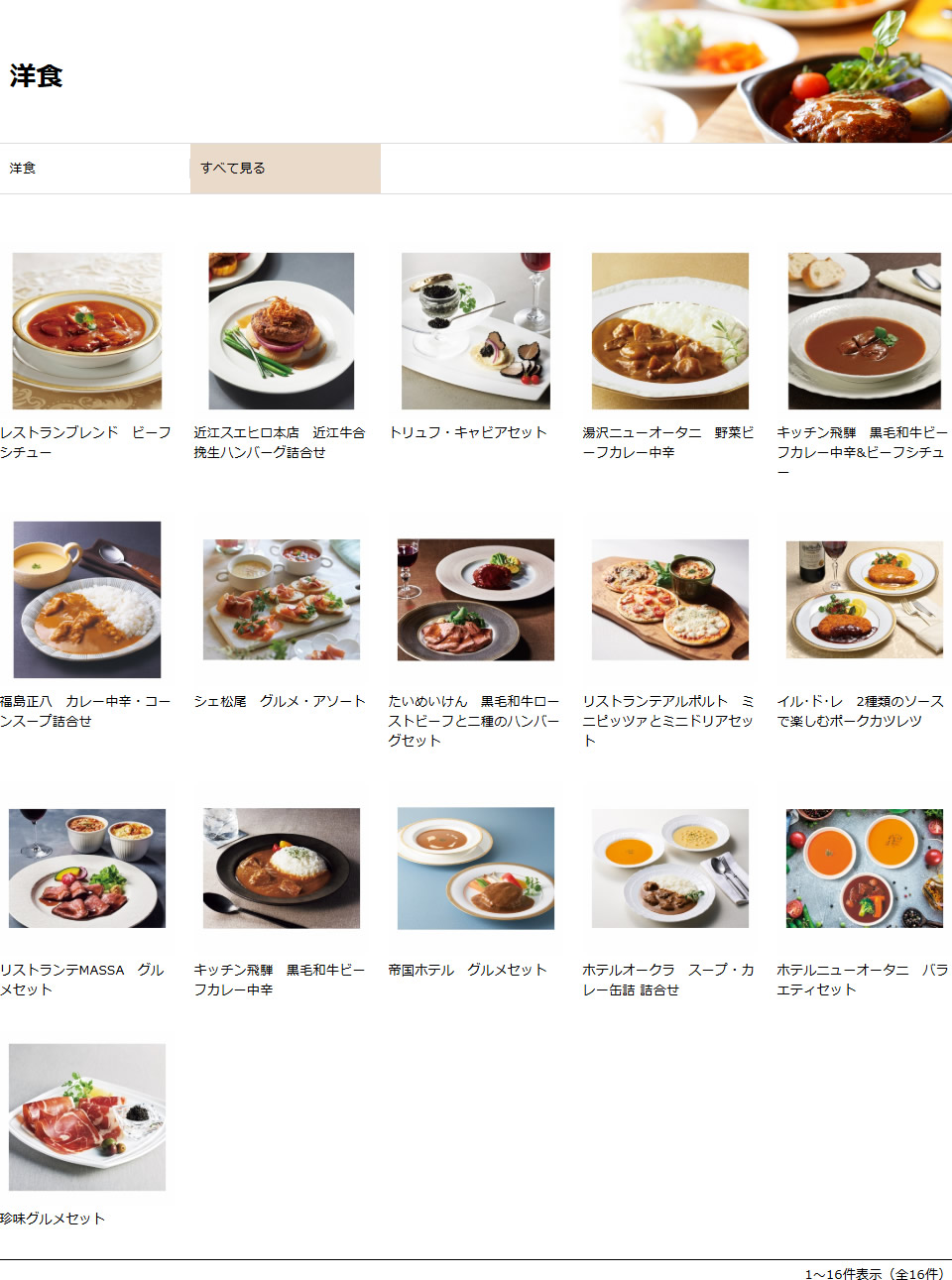Open 近江スエヒロ本店 ハンバーグ詰合せ product
Viewport: 952px width, 1280px height.
coord(281,331)
